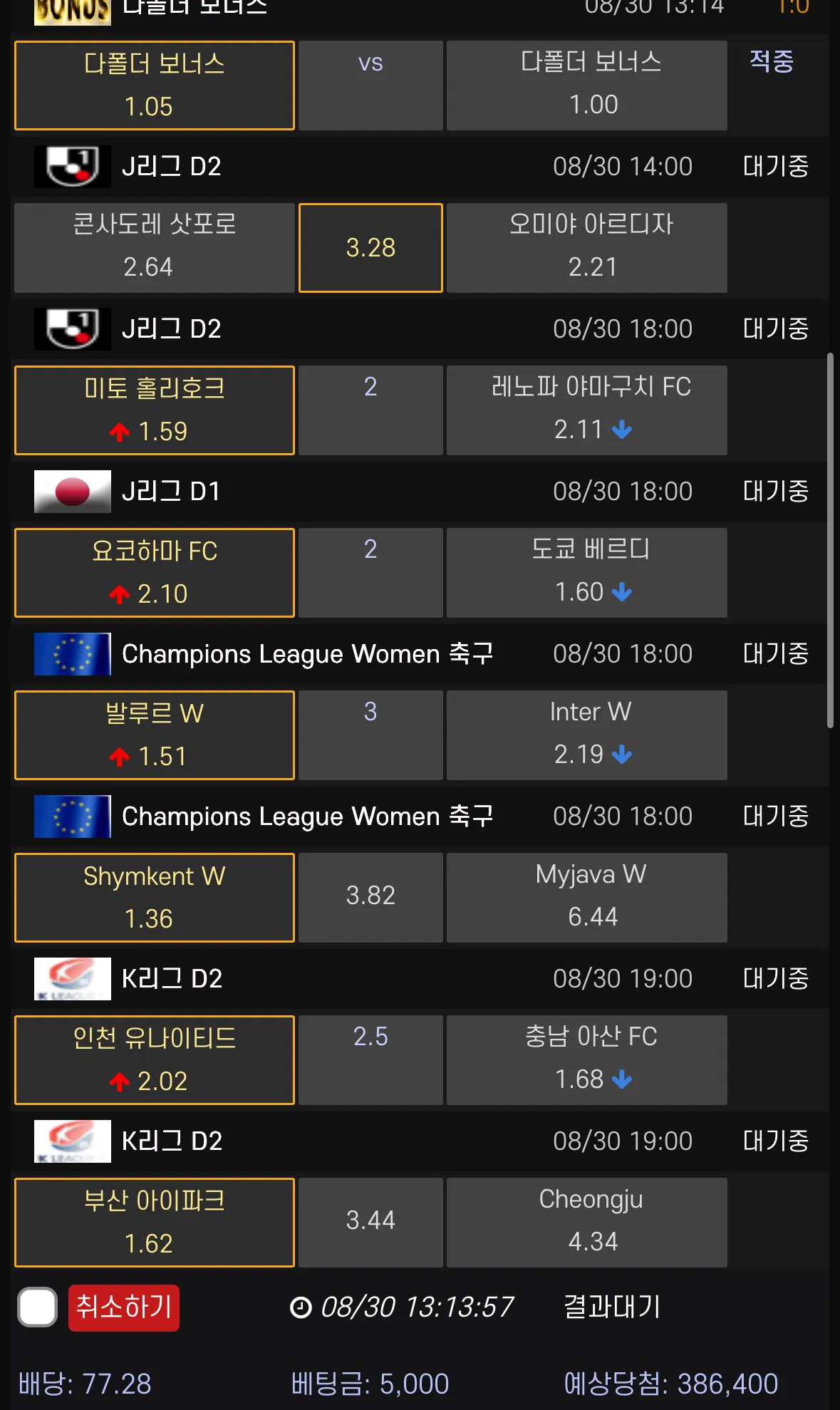Select Inter W at 2.19

pos(586,735)
